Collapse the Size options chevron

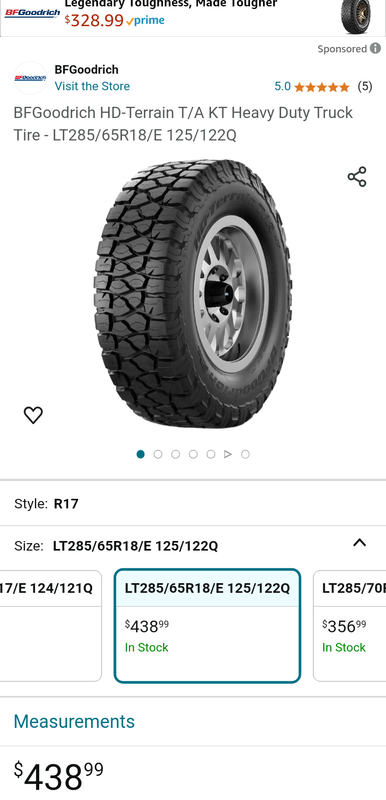pyautogui.click(x=359, y=543)
